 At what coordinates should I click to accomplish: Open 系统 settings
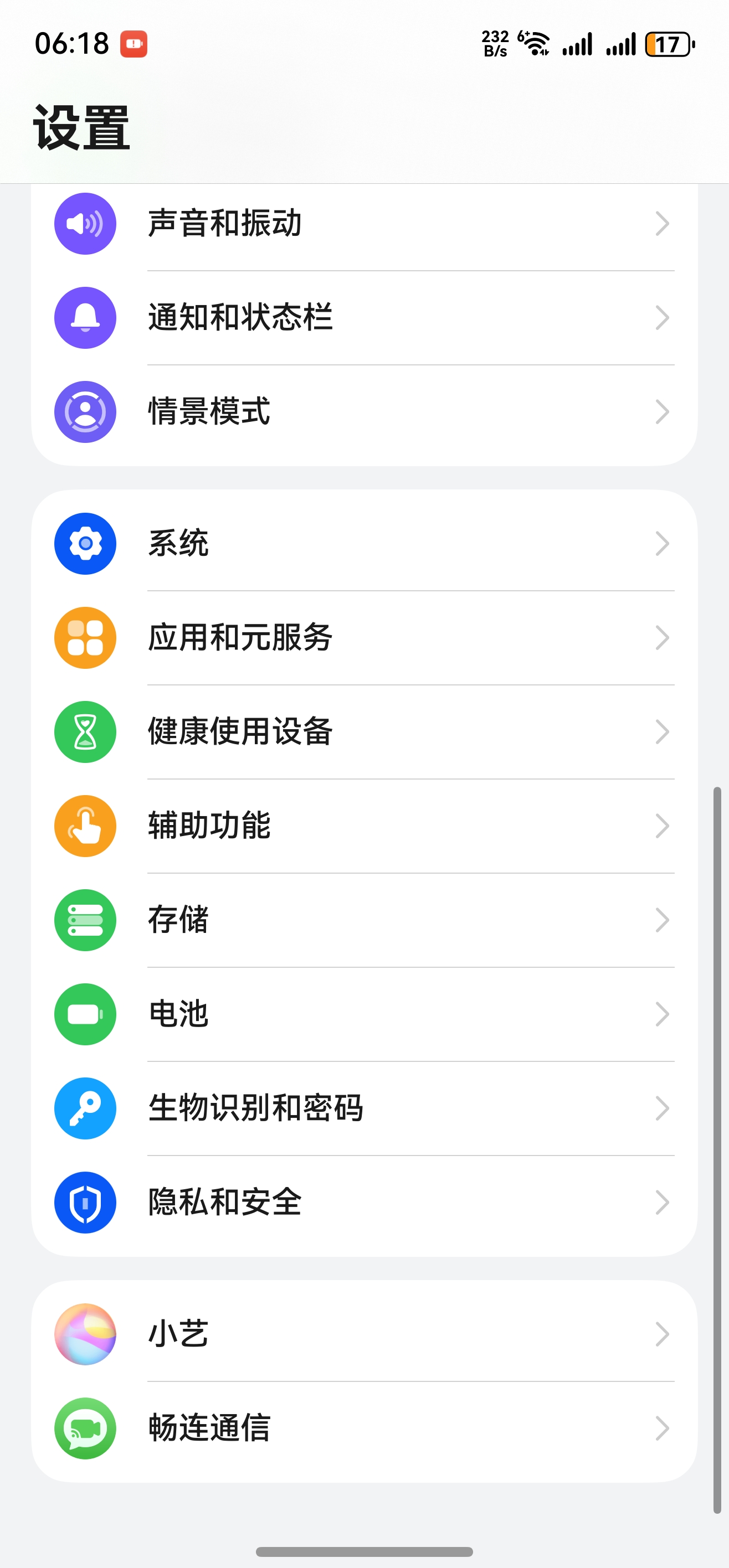364,544
